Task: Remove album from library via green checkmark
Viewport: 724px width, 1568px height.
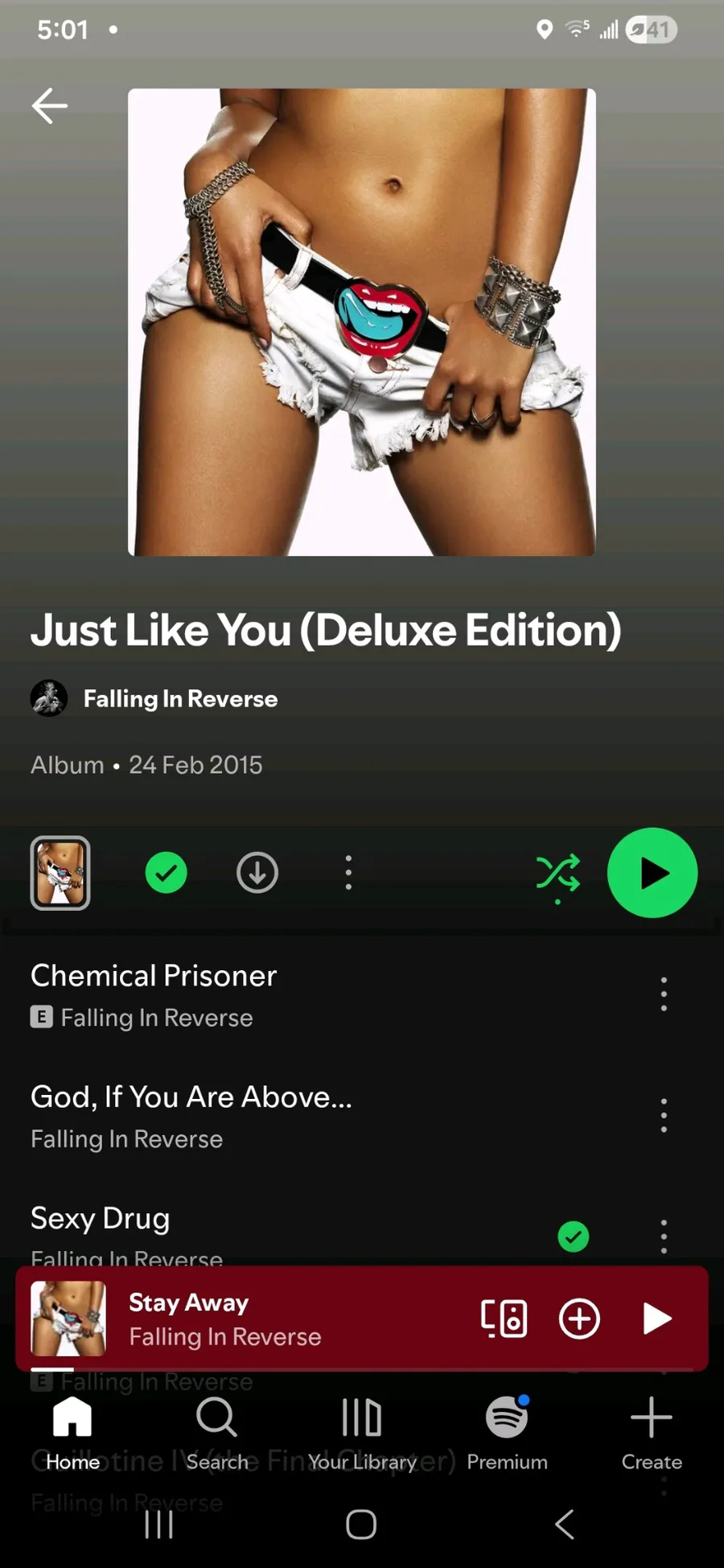Action: click(x=167, y=873)
